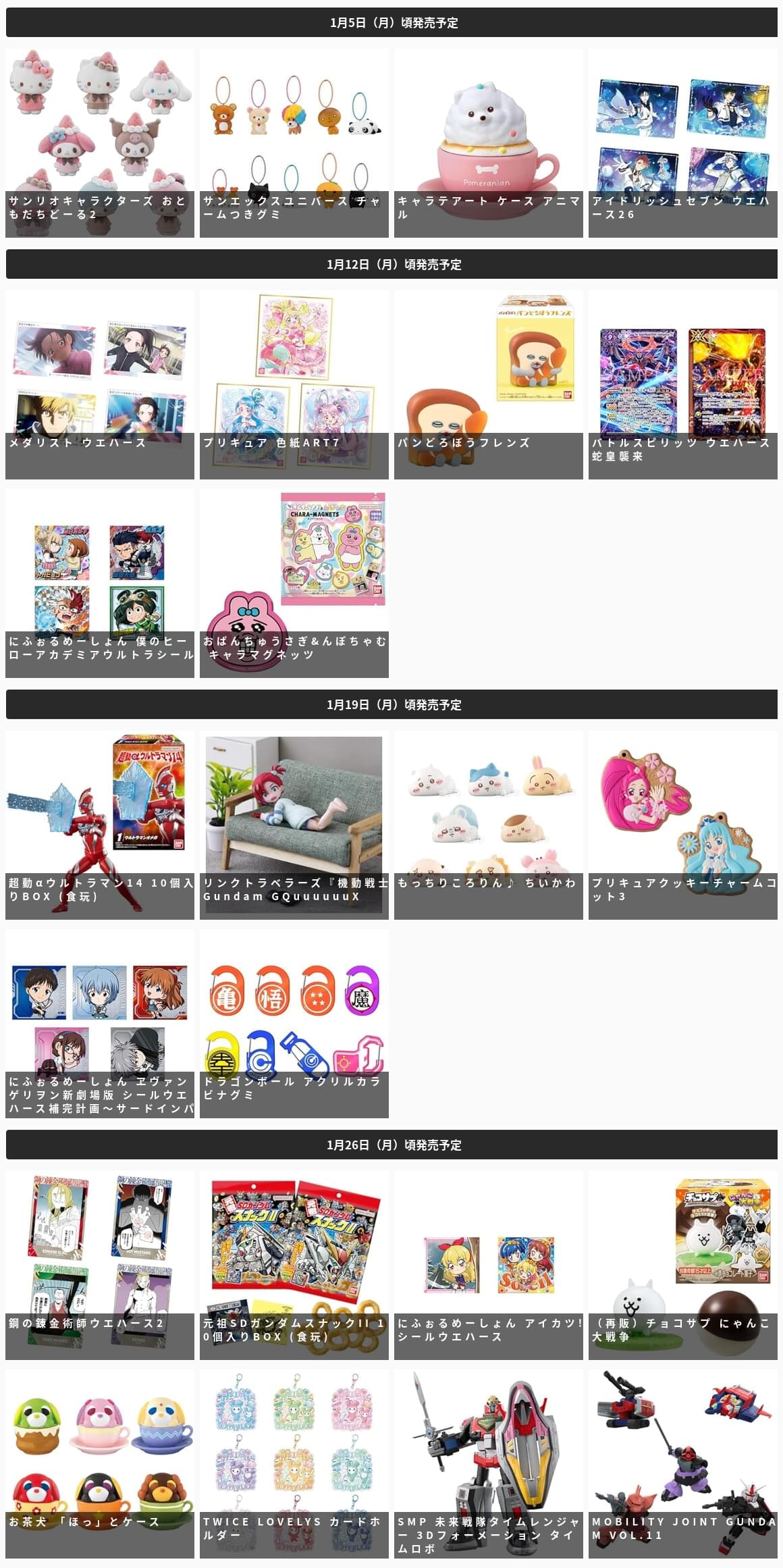Open the チョコサプ にゃんこ大戦争 resale tile
Viewport: 783px width, 1568px height.
(682, 1265)
